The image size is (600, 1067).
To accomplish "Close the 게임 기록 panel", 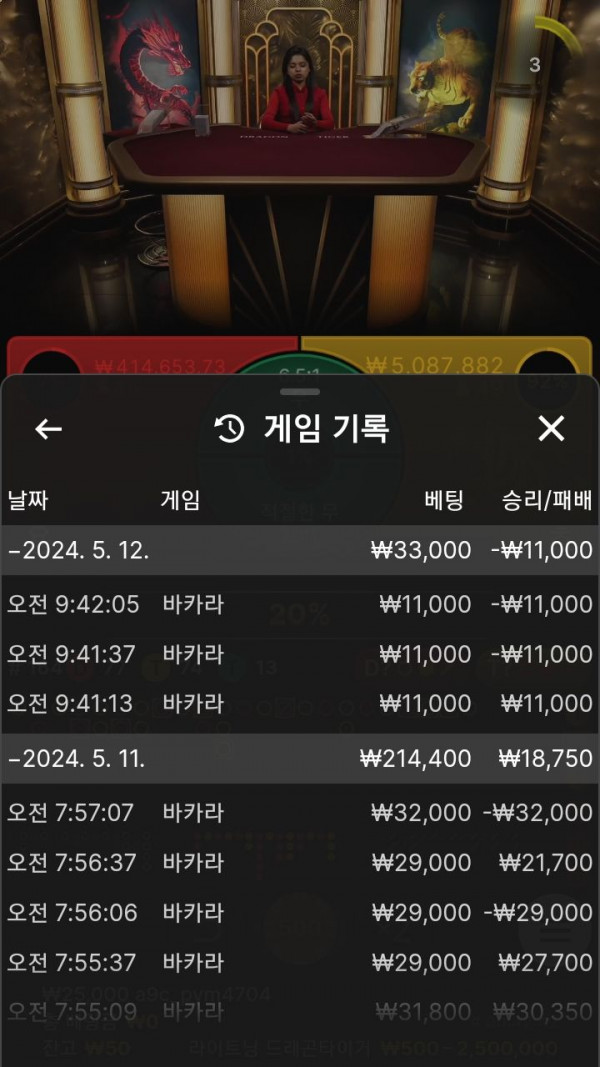I will click(x=551, y=429).
